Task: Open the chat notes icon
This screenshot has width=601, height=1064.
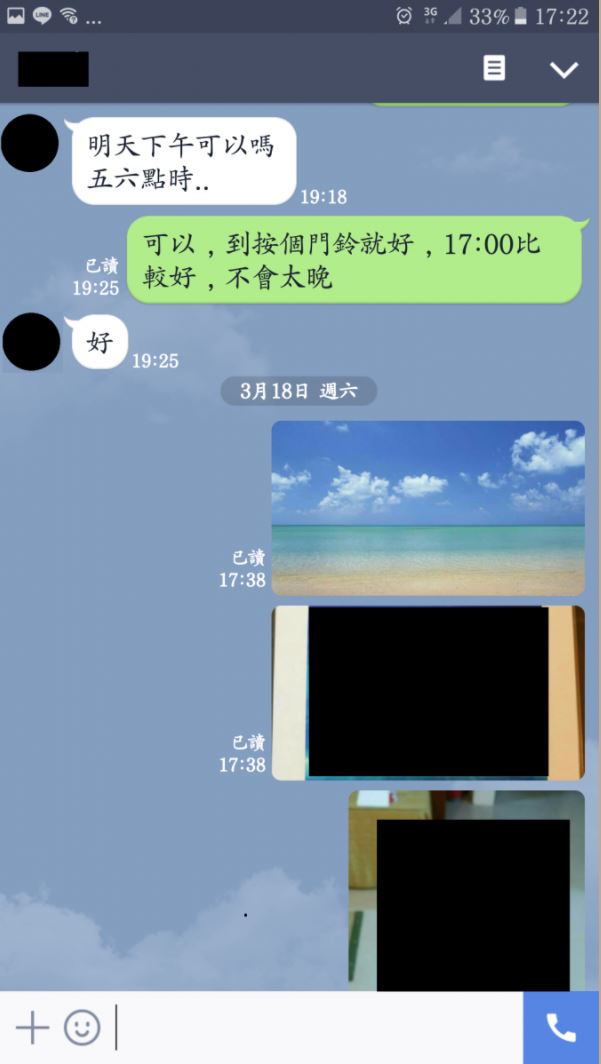Action: click(x=494, y=68)
